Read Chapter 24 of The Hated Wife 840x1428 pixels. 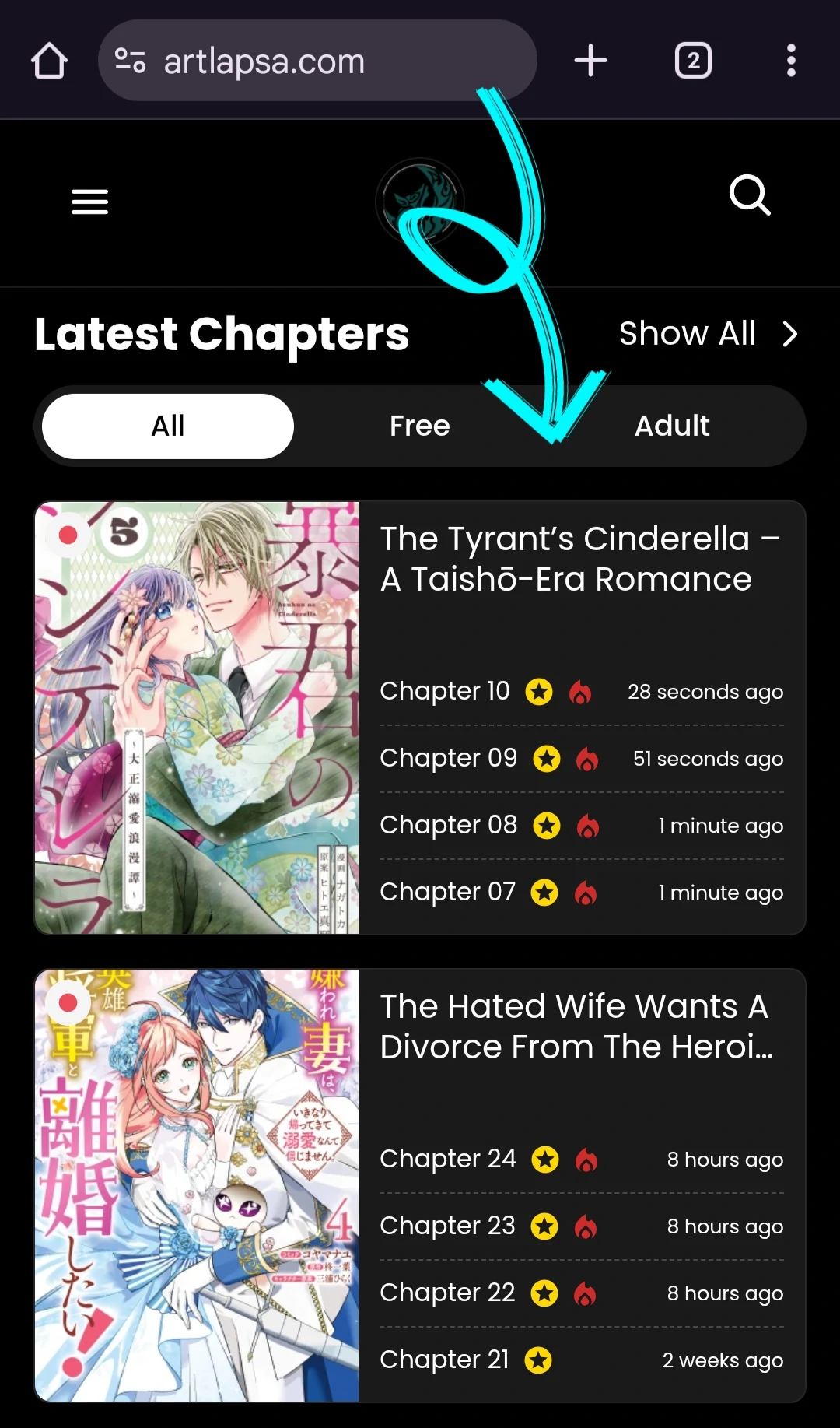coord(448,1159)
